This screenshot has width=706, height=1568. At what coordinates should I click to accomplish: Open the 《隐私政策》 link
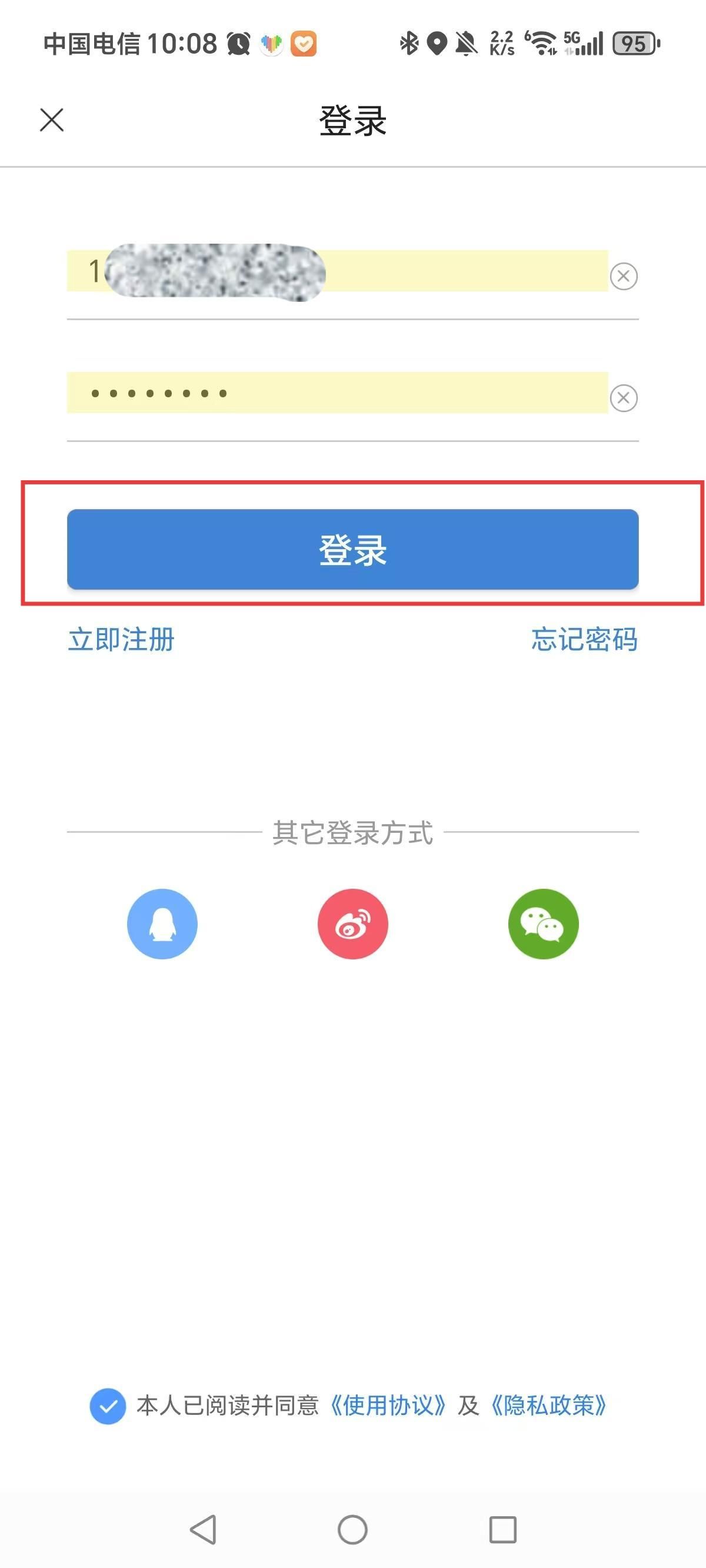[x=548, y=1406]
